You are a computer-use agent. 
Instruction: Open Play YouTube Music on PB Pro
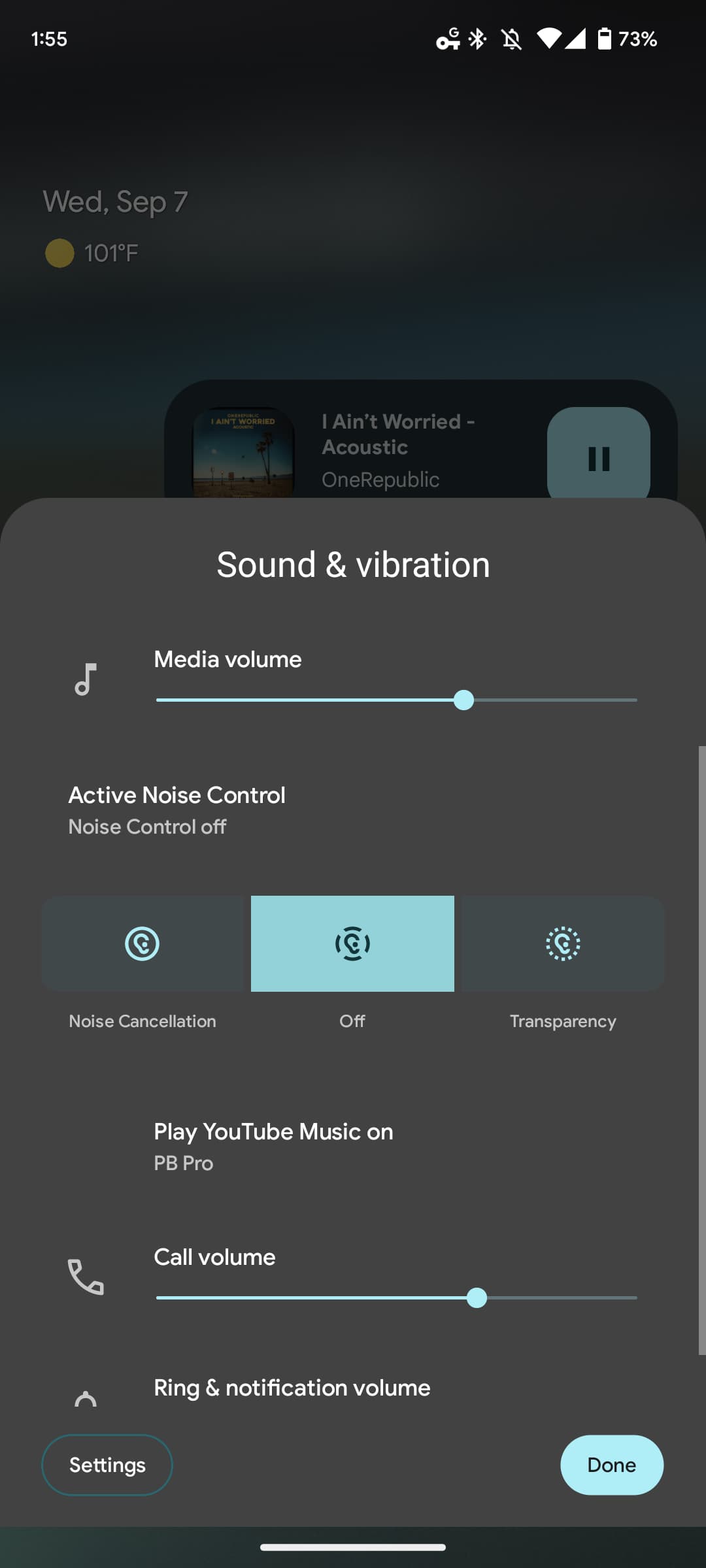click(273, 1146)
